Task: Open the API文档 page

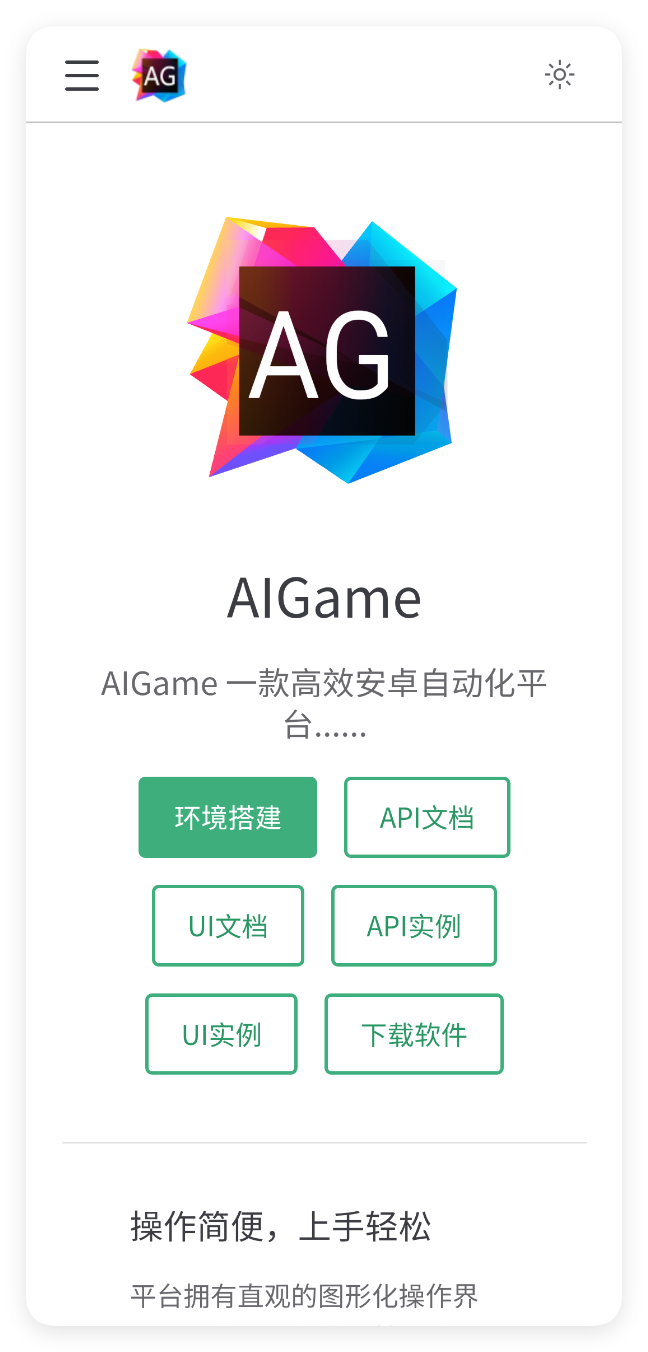Action: point(427,818)
